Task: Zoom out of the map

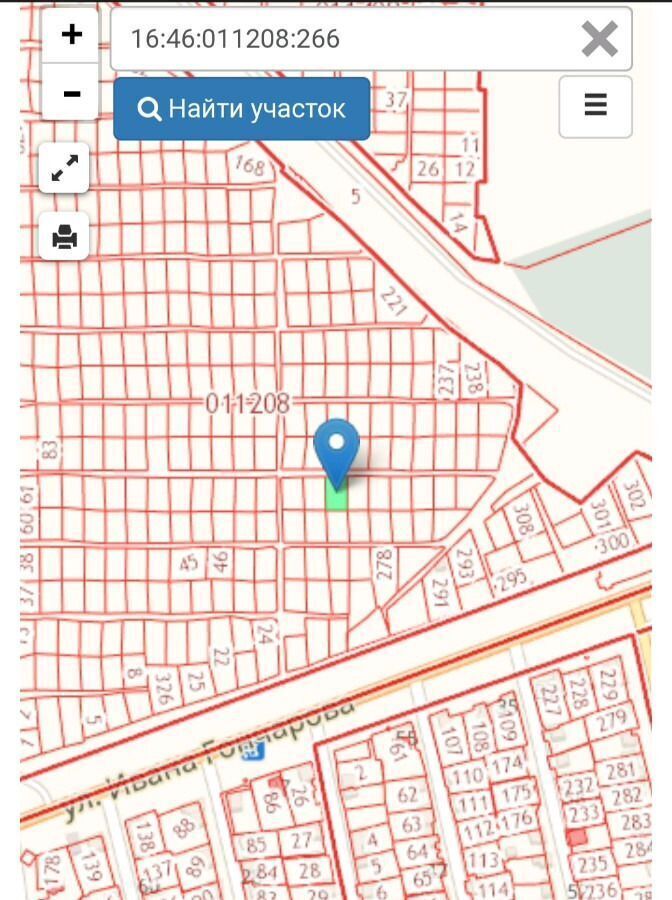Action: click(x=71, y=94)
